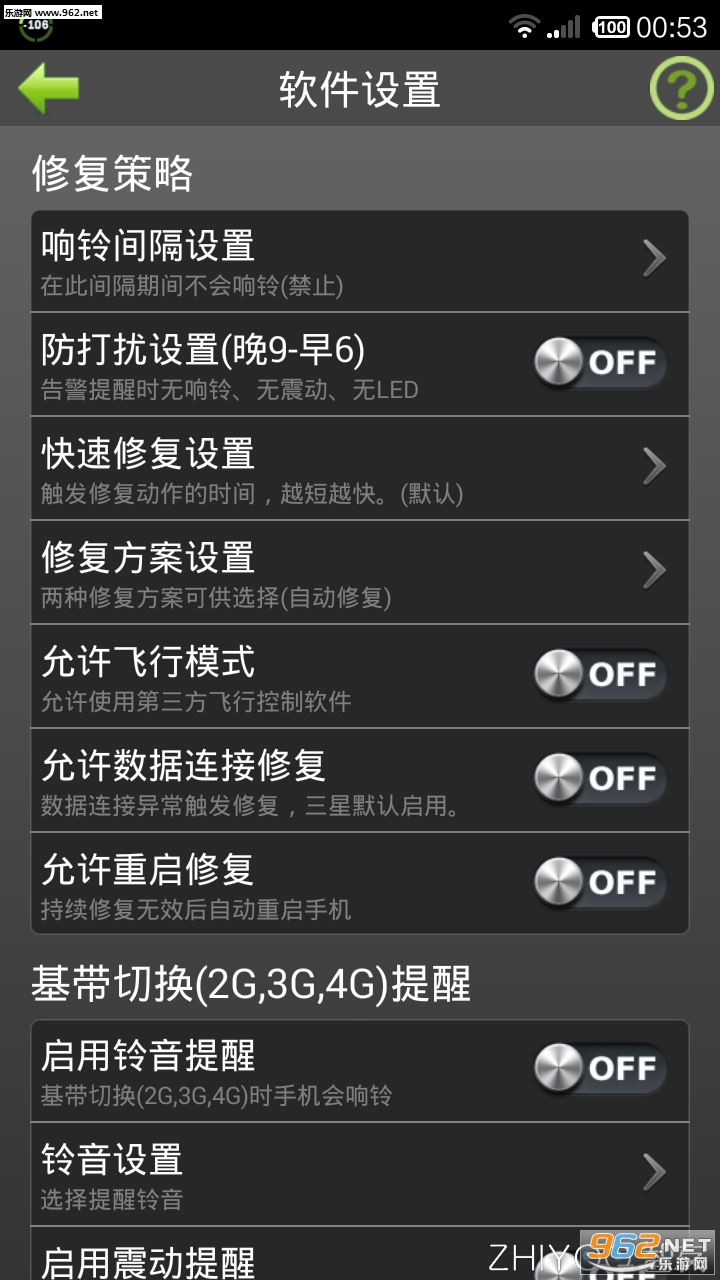Viewport: 720px width, 1280px height.
Task: Open 响铃间隔设置 row
Action: (x=360, y=260)
